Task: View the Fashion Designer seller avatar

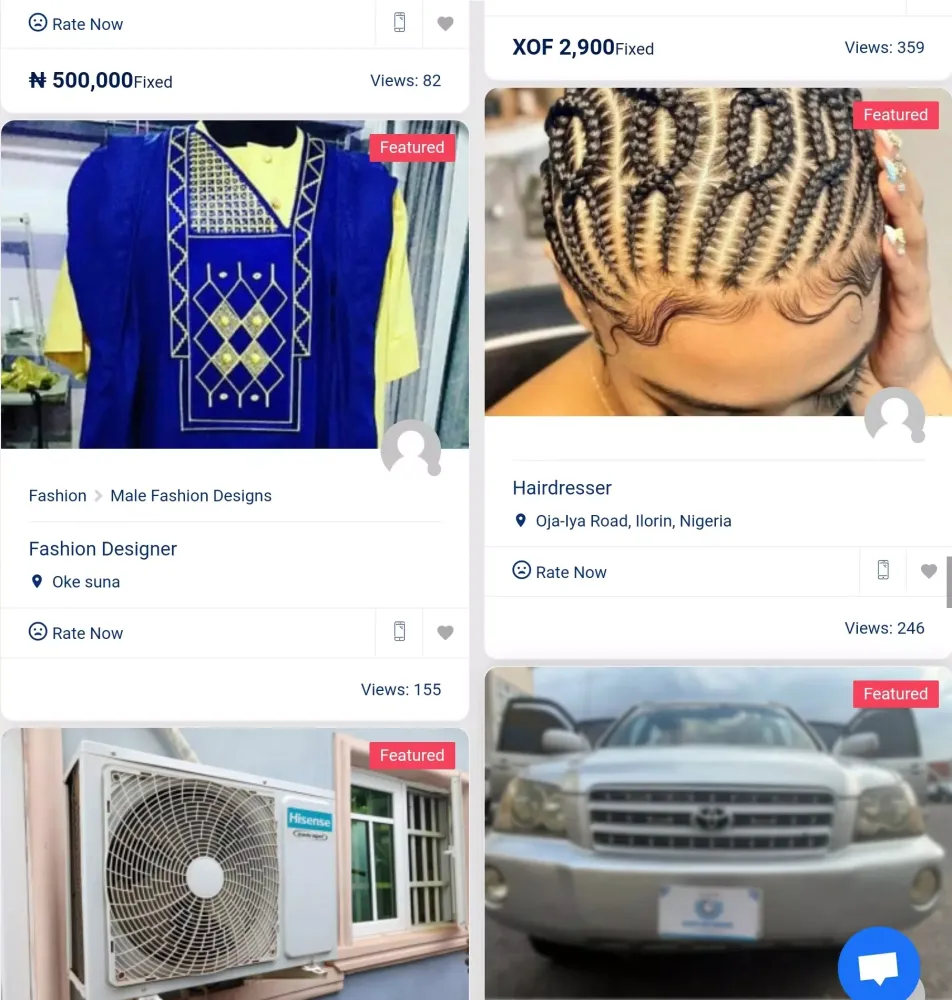Action: click(410, 448)
